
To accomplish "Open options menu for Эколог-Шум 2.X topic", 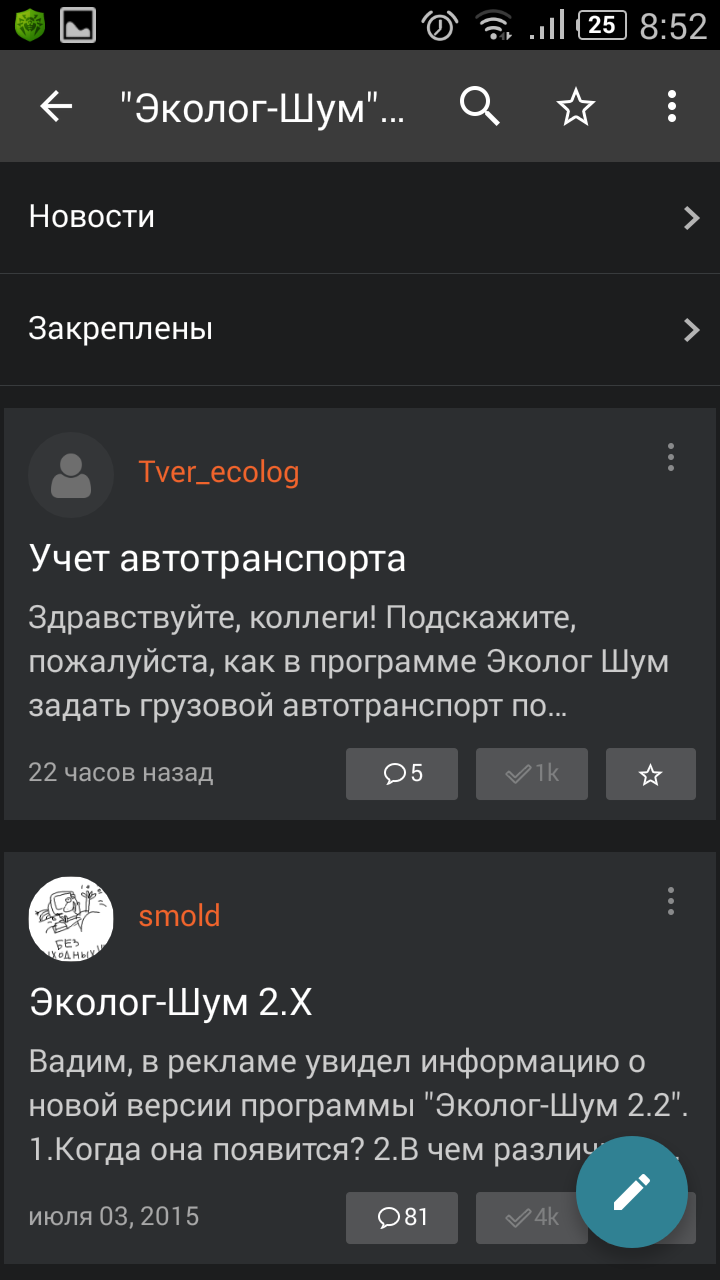I will (671, 902).
